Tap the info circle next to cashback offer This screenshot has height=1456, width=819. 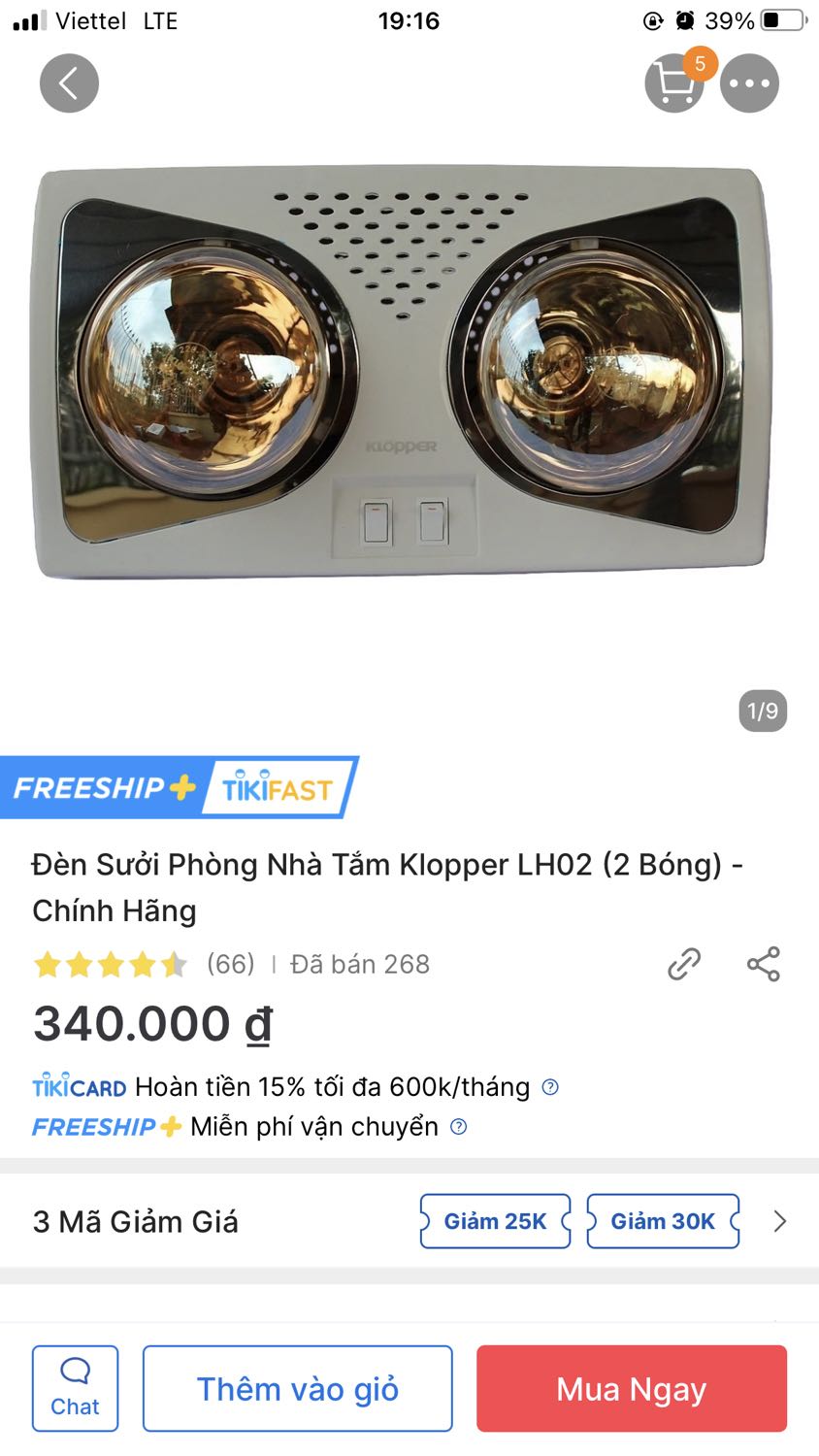[548, 1088]
